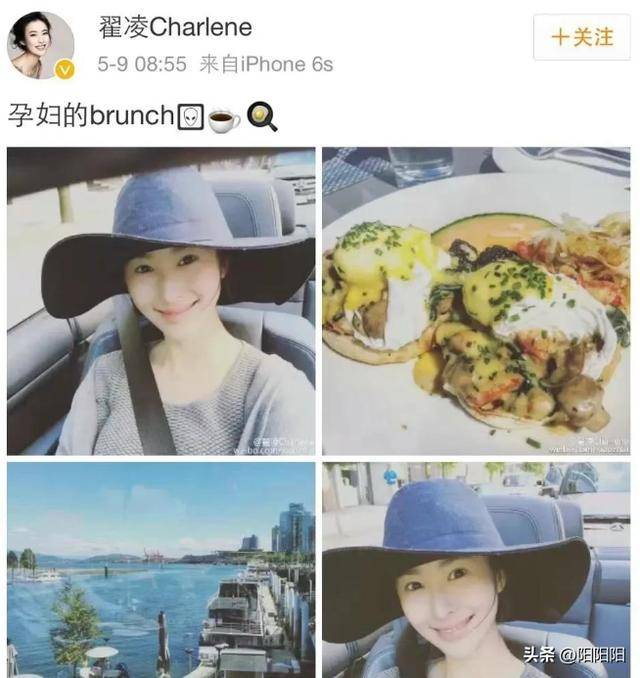This screenshot has height=678, width=640.
Task: View the selfie photo with the seatbelt
Action: click(x=161, y=301)
